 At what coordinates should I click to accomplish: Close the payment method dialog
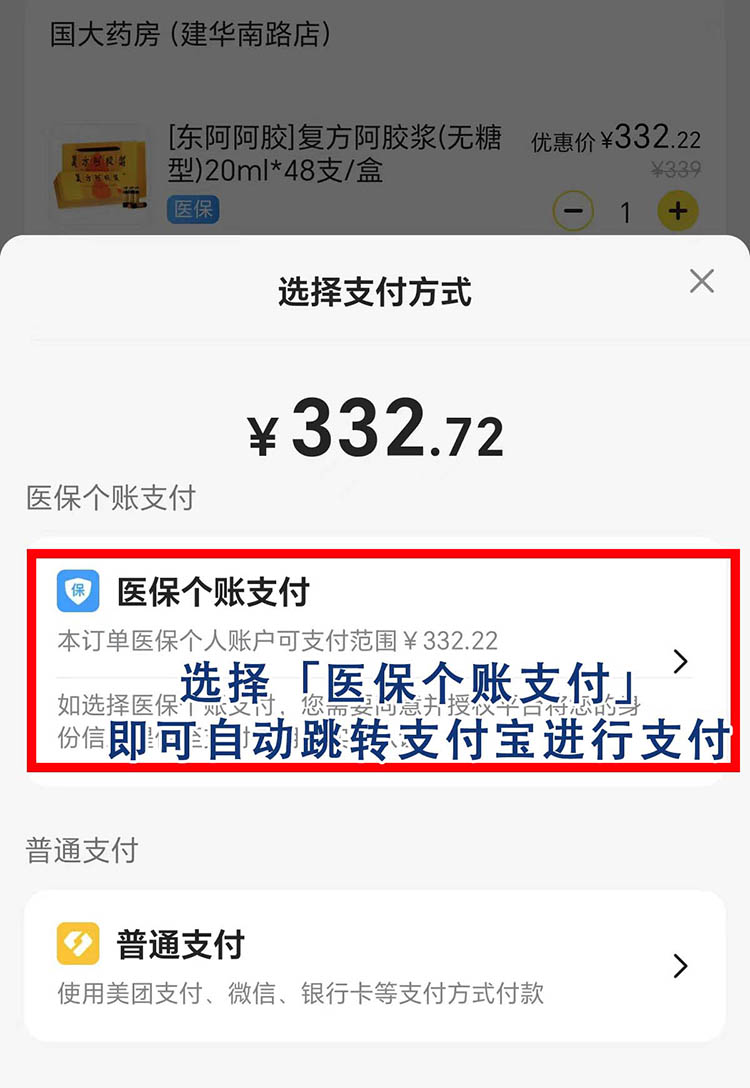701,281
